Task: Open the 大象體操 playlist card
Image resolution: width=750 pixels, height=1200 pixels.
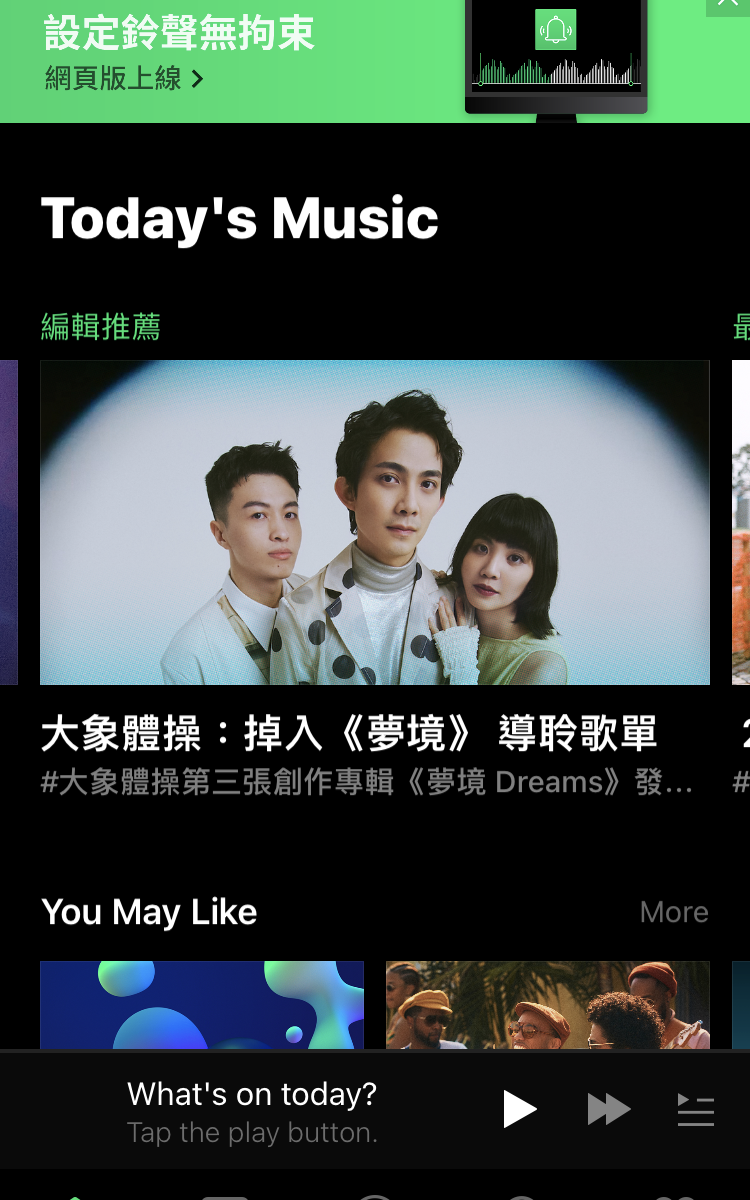Action: (x=374, y=522)
